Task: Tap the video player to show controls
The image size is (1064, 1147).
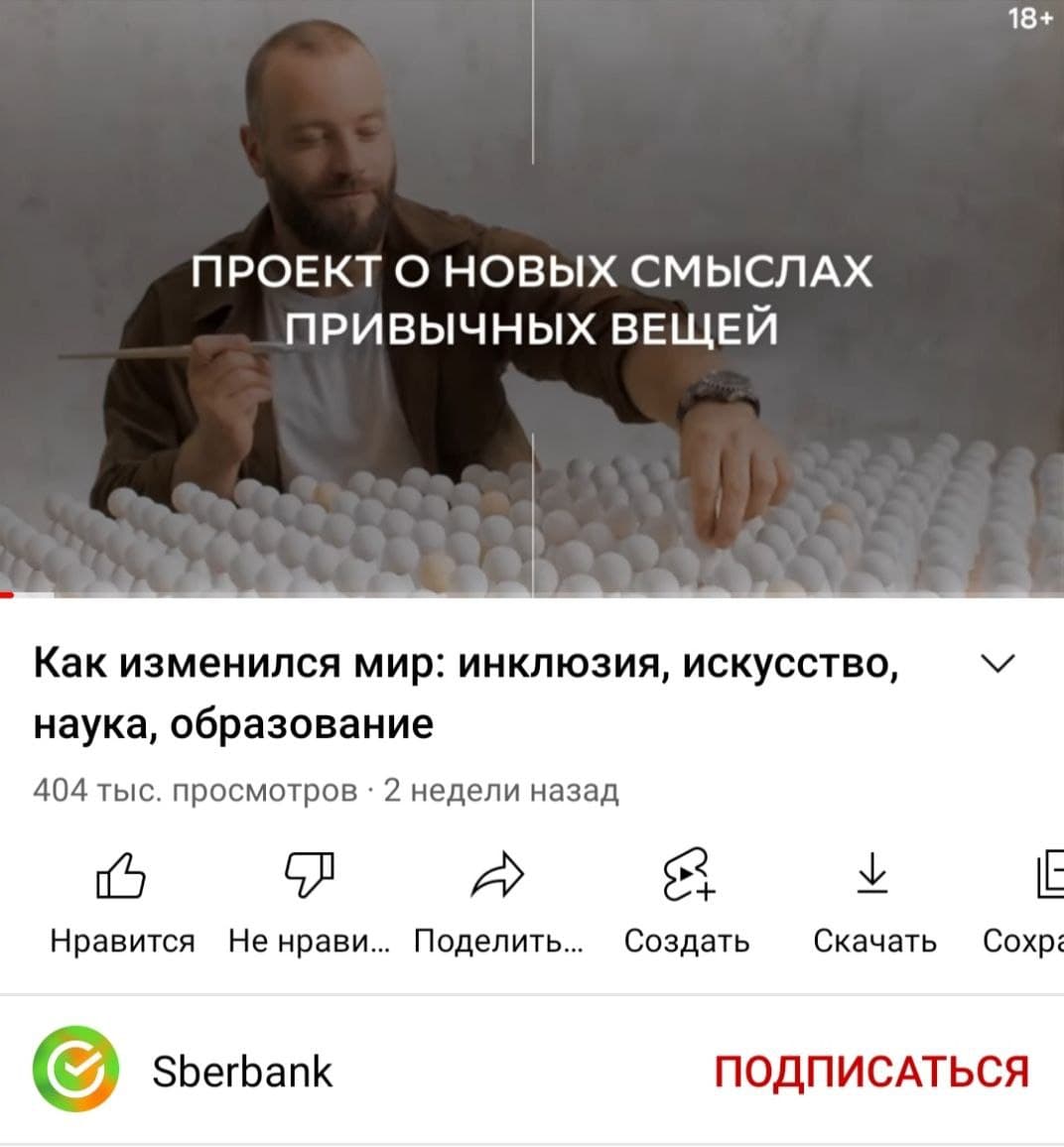Action: [532, 298]
